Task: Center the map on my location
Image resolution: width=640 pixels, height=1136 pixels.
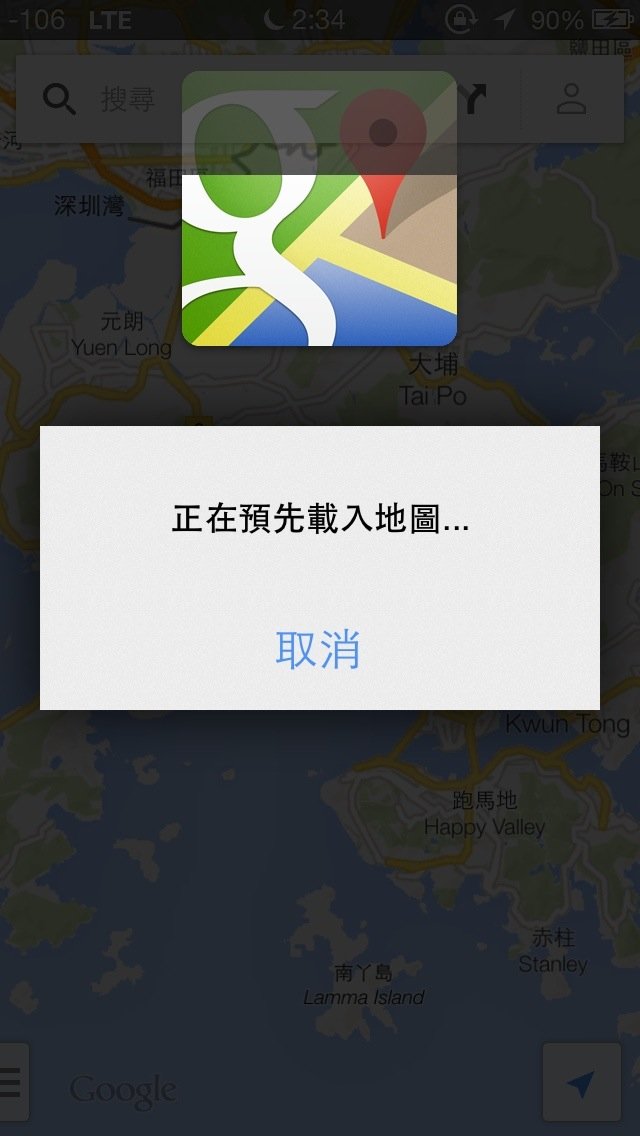Action: click(x=581, y=1083)
